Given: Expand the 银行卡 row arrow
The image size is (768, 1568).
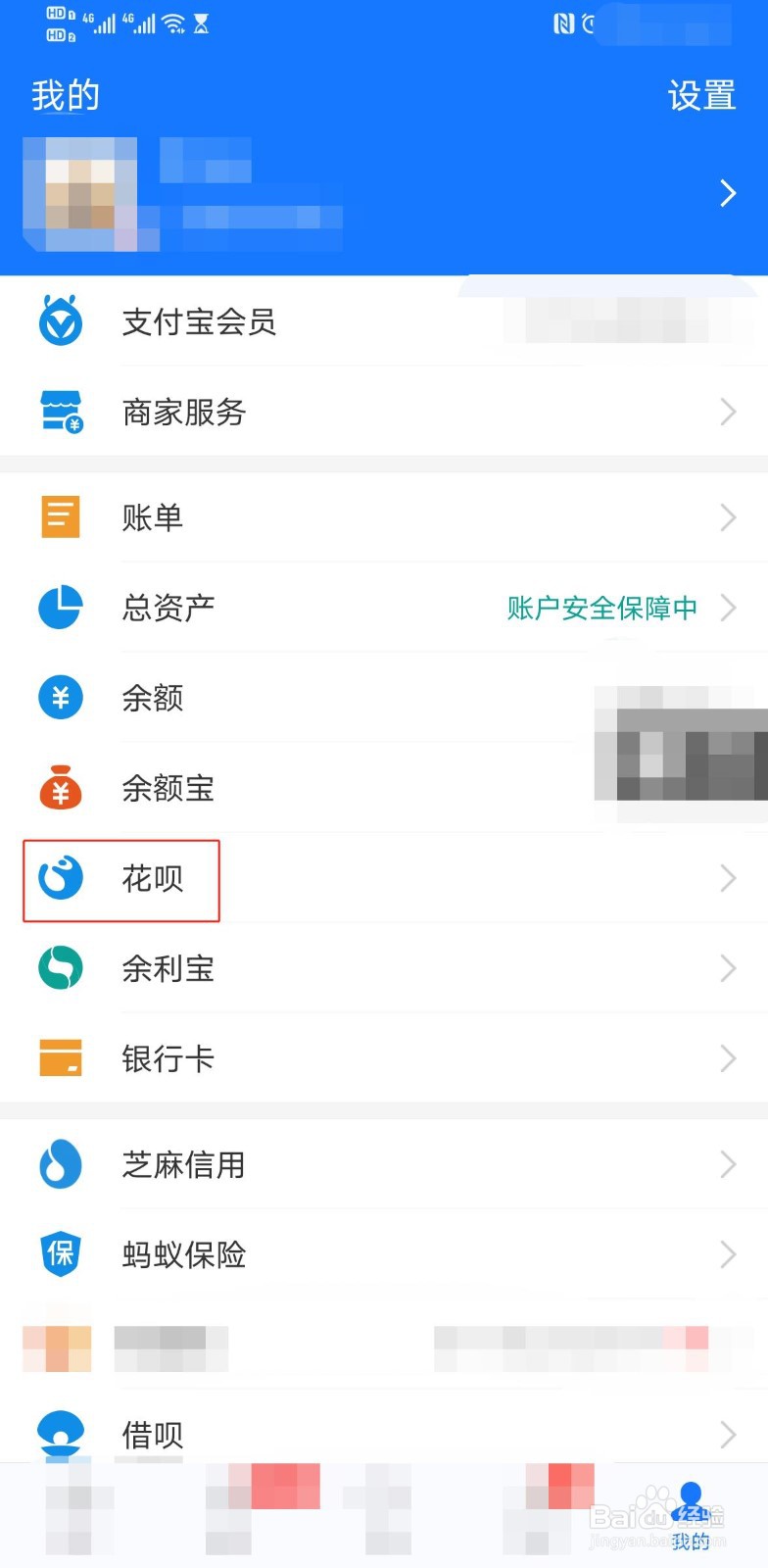Looking at the screenshot, I should pyautogui.click(x=727, y=1058).
